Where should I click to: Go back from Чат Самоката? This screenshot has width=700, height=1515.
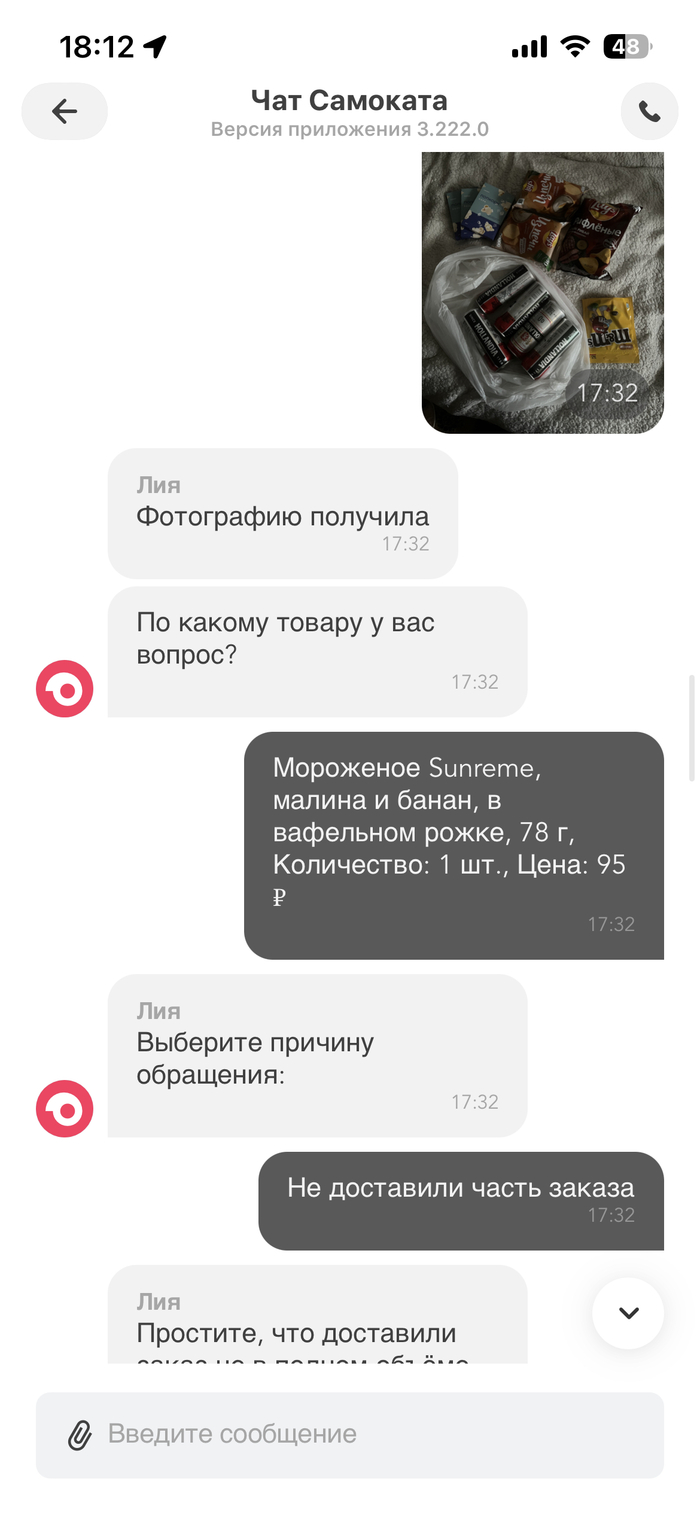point(65,111)
